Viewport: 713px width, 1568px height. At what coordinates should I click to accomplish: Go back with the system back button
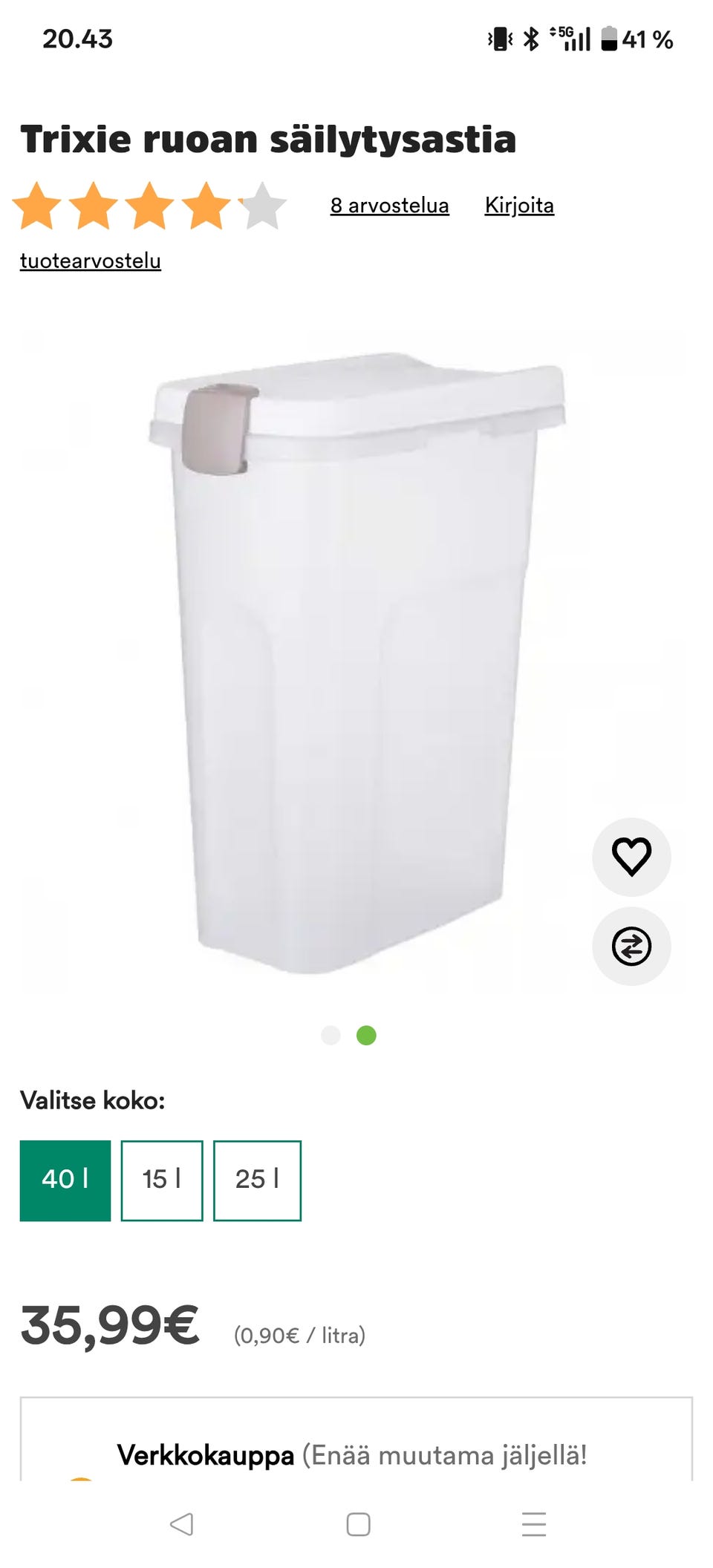(181, 1524)
